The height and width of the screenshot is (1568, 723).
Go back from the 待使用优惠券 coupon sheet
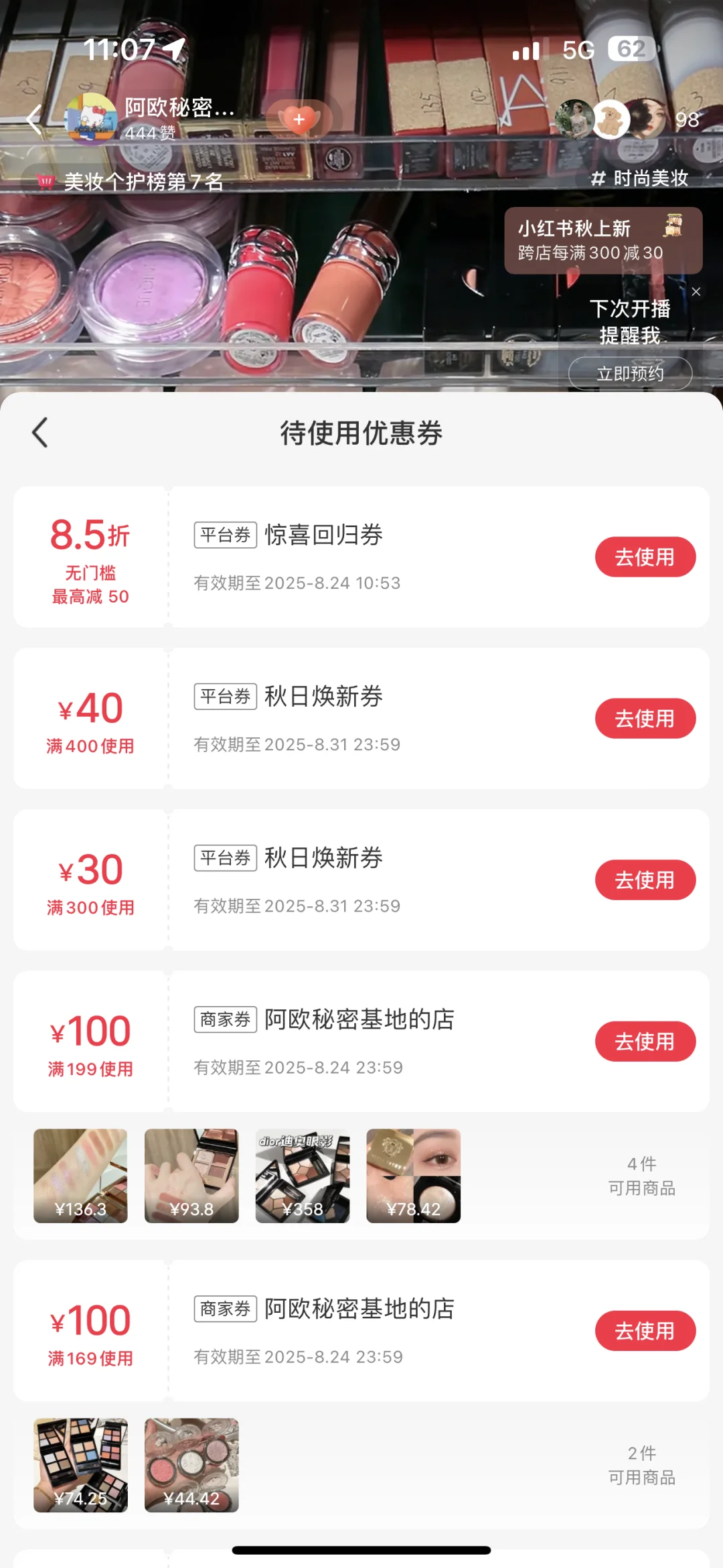coord(40,433)
